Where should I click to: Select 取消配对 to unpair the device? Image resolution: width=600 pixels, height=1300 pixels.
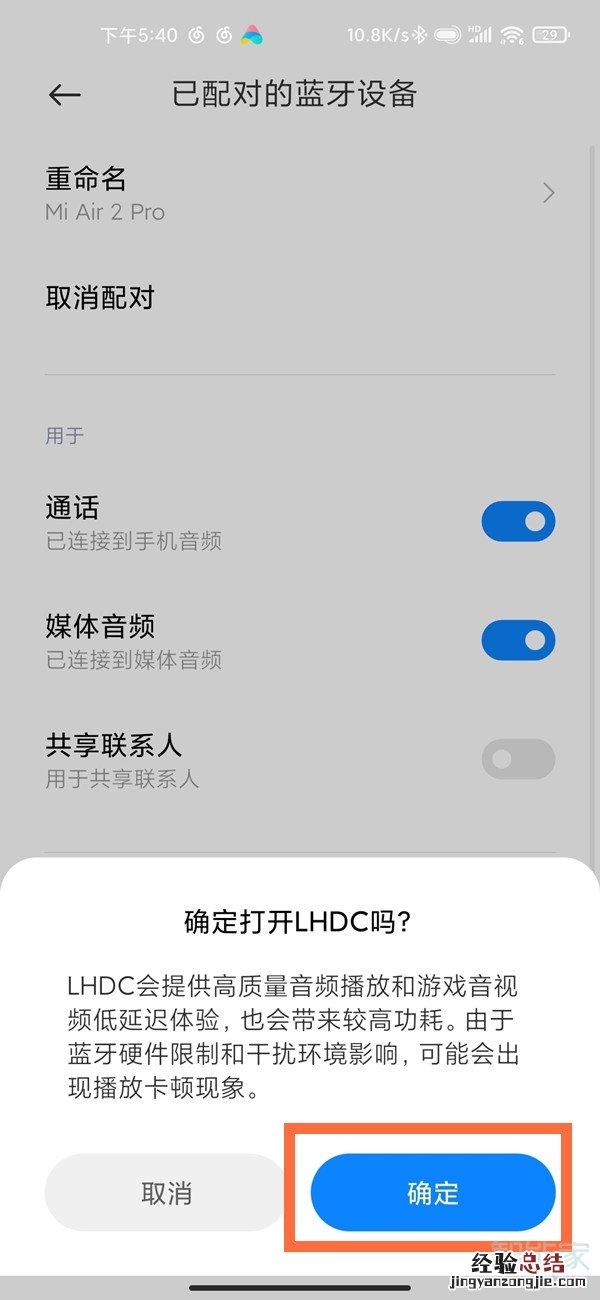click(100, 298)
